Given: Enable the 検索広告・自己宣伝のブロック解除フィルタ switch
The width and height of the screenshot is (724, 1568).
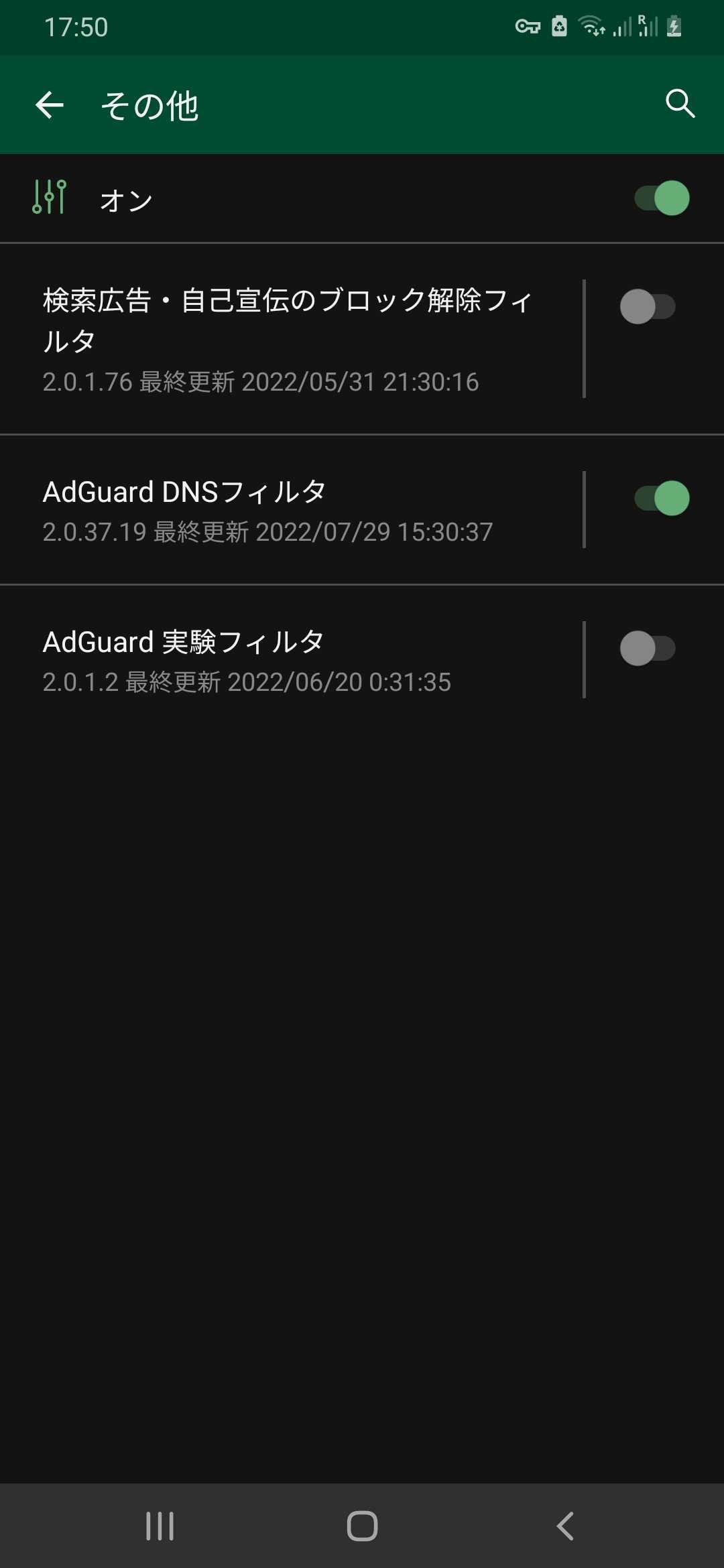Looking at the screenshot, I should click(x=648, y=307).
